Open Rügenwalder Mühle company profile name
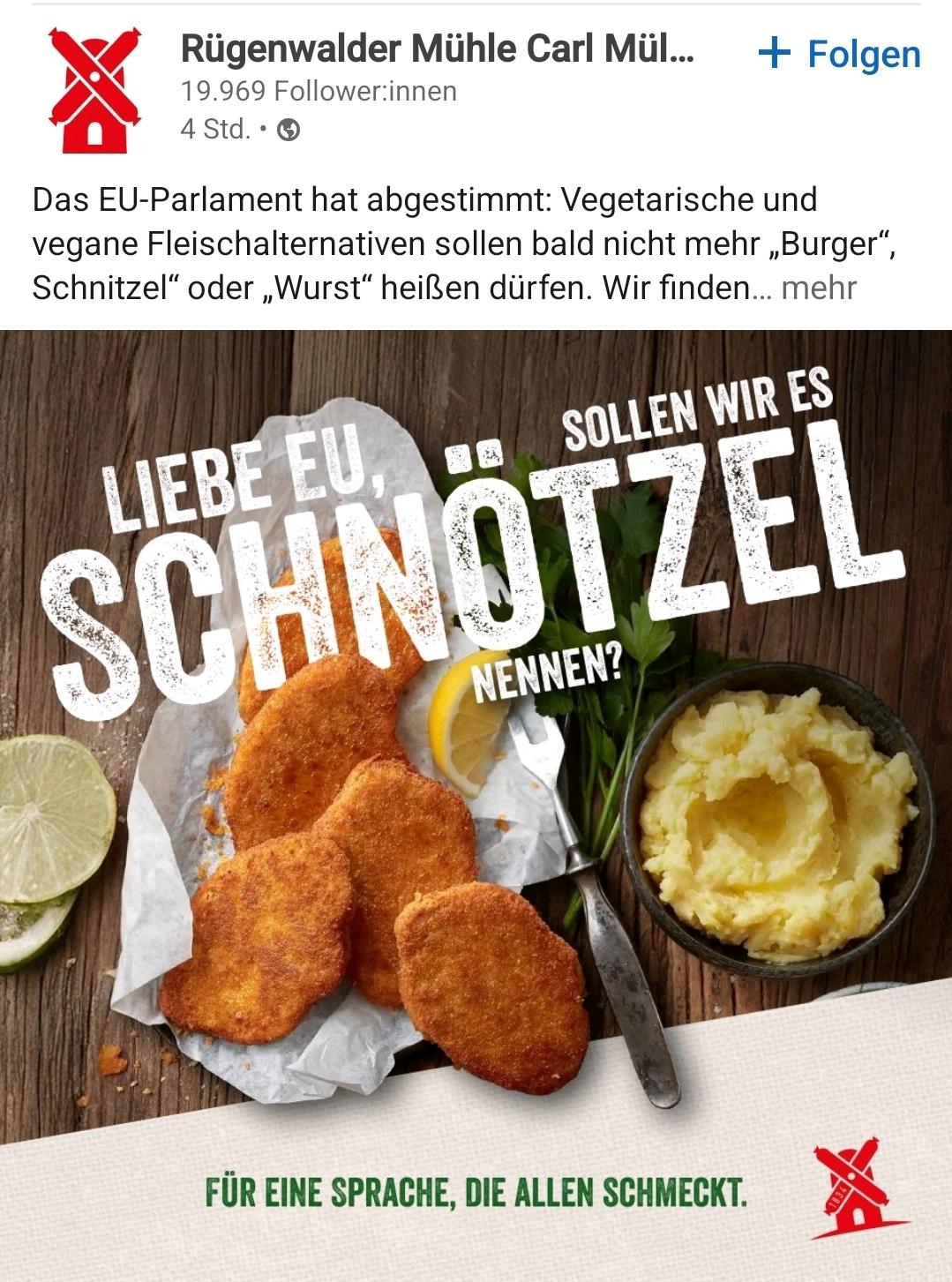 pyautogui.click(x=437, y=49)
